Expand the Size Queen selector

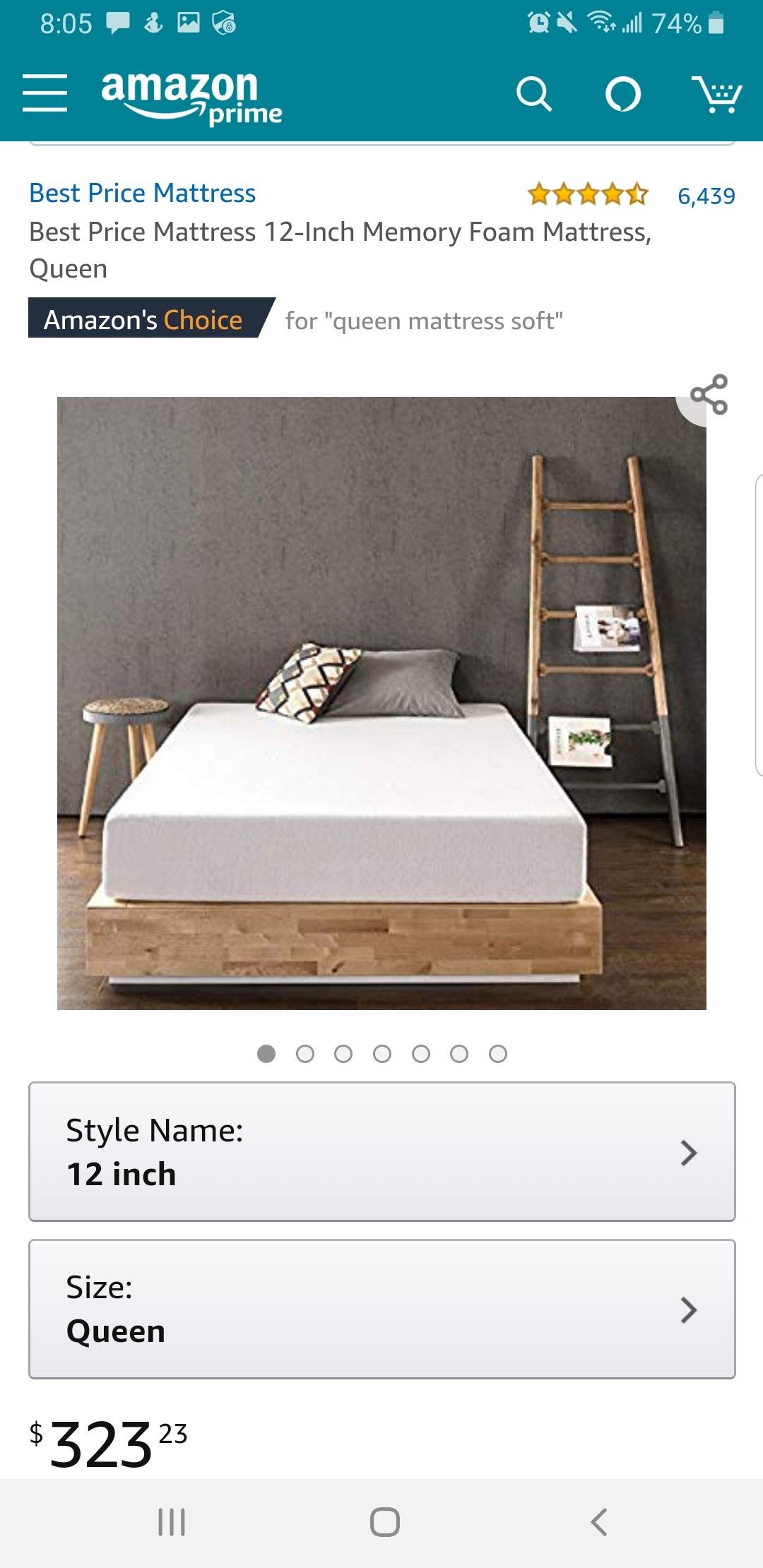pos(381,1309)
